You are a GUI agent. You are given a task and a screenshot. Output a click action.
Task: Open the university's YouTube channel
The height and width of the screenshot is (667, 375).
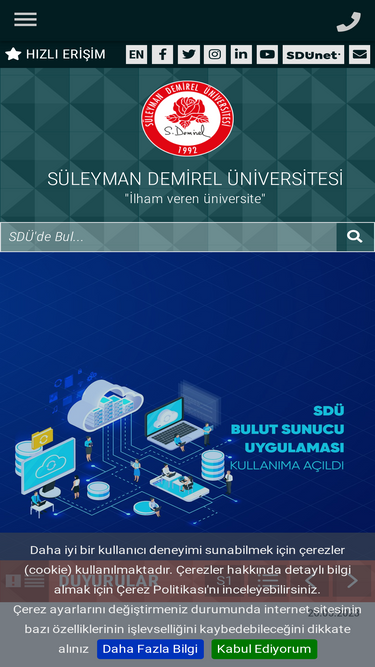[267, 54]
